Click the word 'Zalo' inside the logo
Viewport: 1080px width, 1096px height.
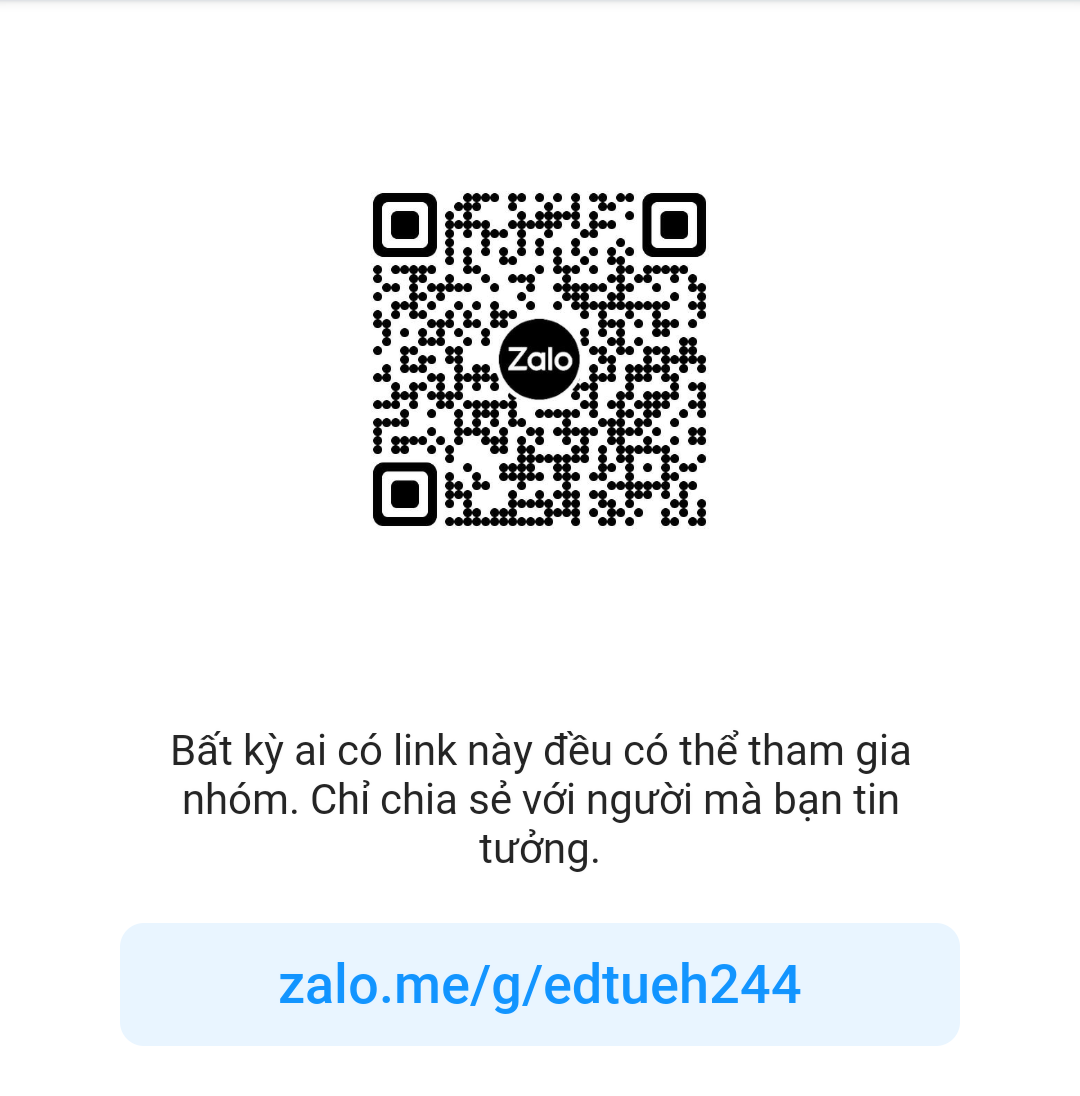540,358
